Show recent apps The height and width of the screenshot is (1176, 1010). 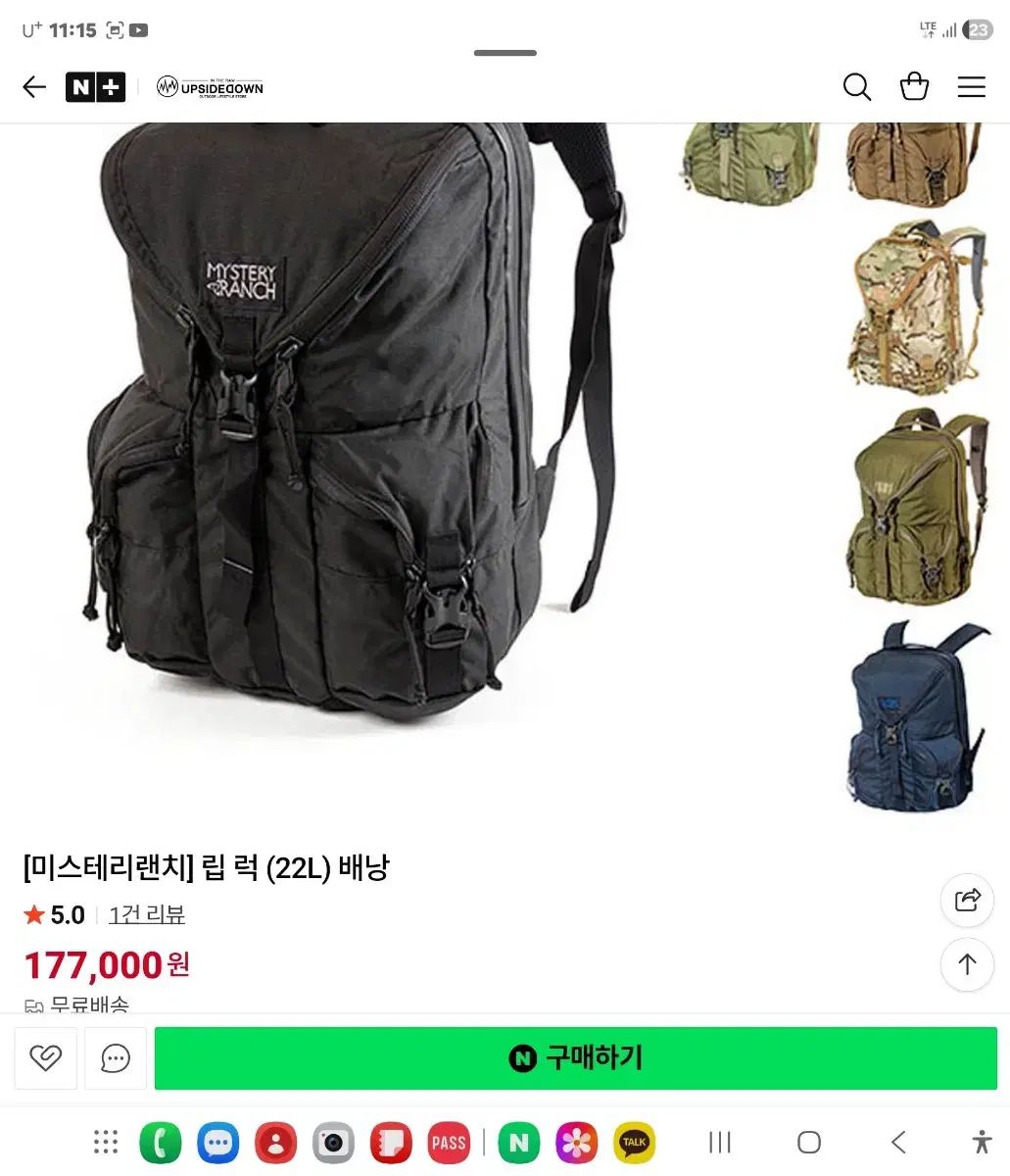[x=720, y=1142]
